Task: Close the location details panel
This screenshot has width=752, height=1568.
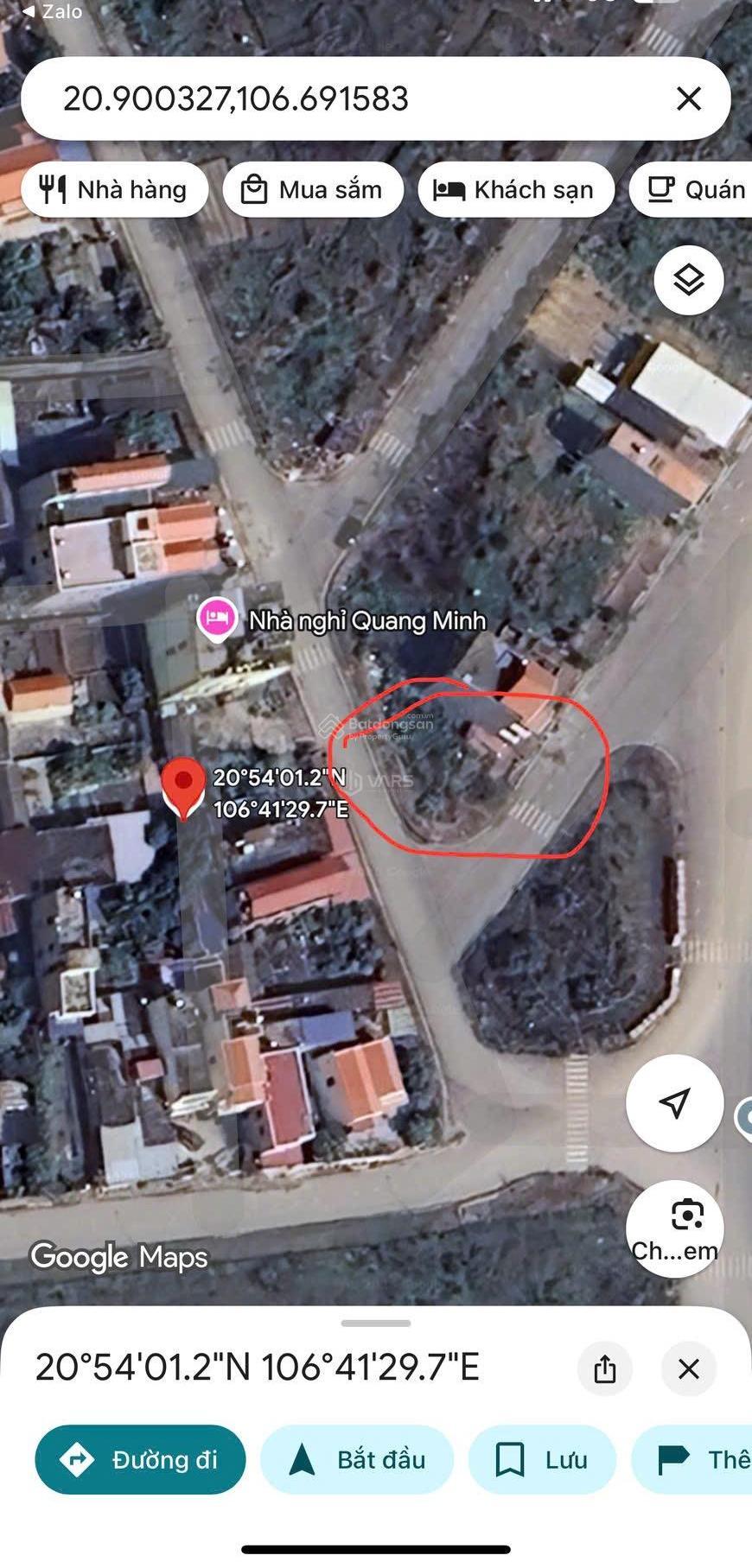Action: pyautogui.click(x=689, y=1368)
